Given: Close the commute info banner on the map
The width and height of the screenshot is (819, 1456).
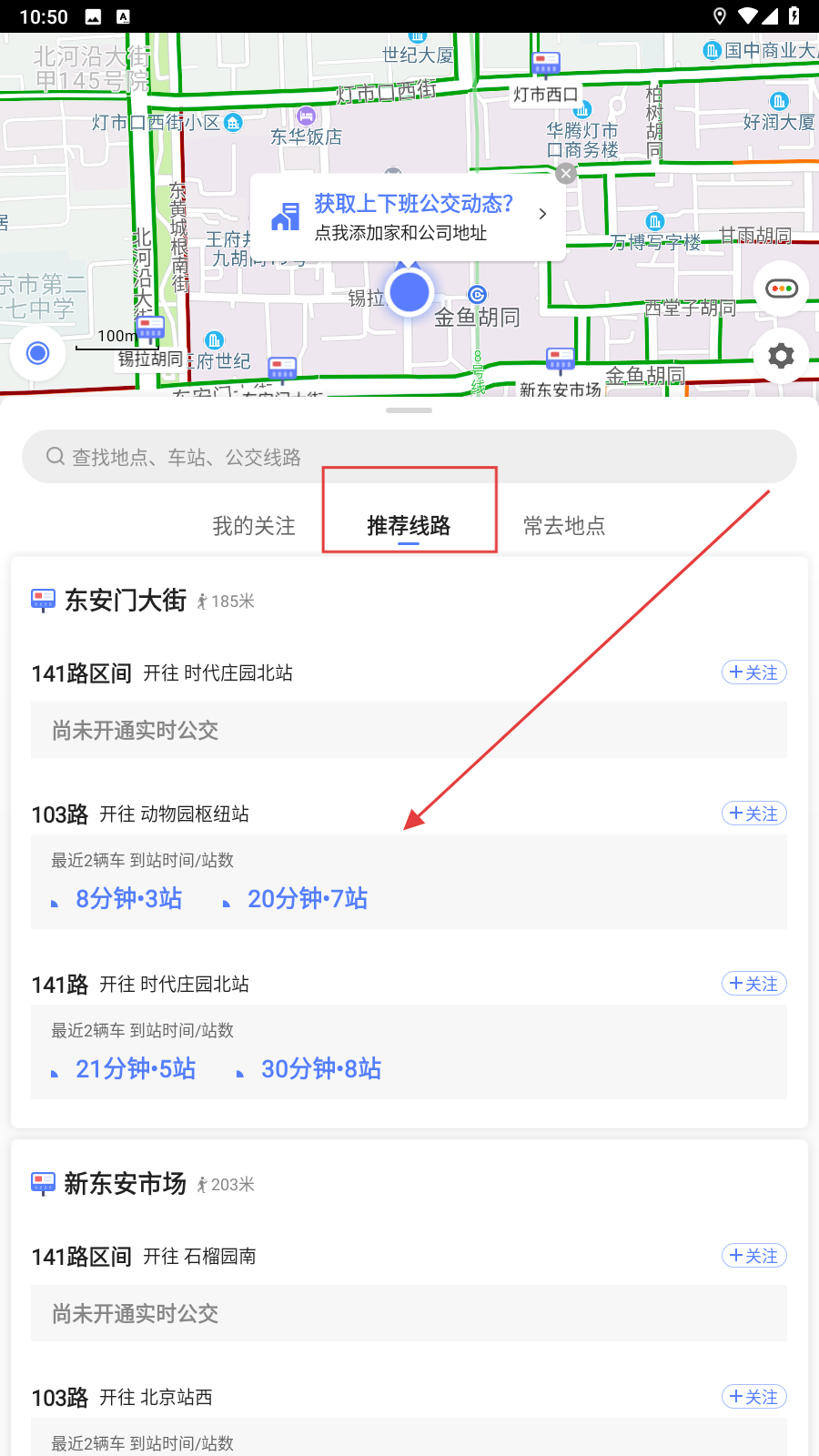Looking at the screenshot, I should [x=566, y=173].
